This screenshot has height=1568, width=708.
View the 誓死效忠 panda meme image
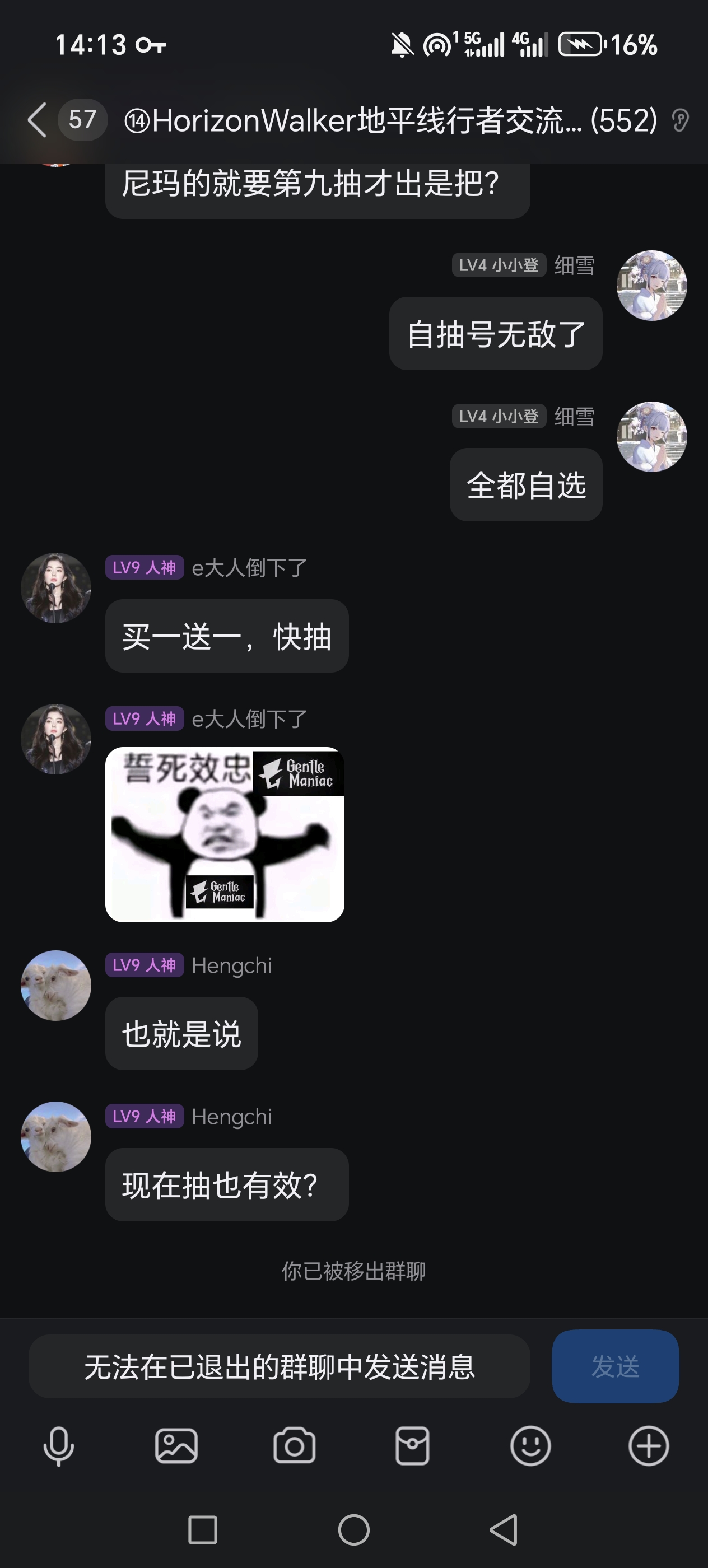pyautogui.click(x=225, y=834)
